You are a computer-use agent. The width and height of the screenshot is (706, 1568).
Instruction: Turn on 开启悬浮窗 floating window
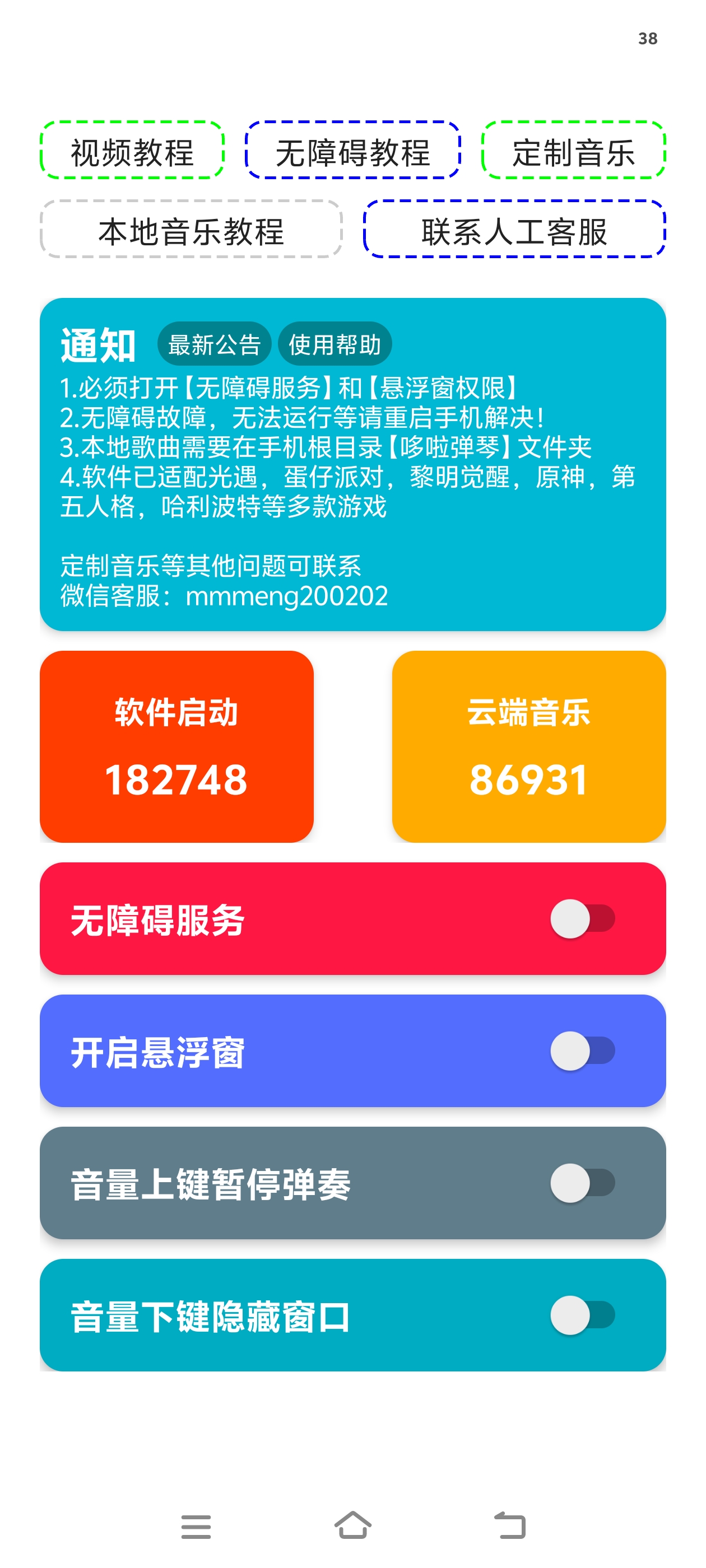(582, 1051)
